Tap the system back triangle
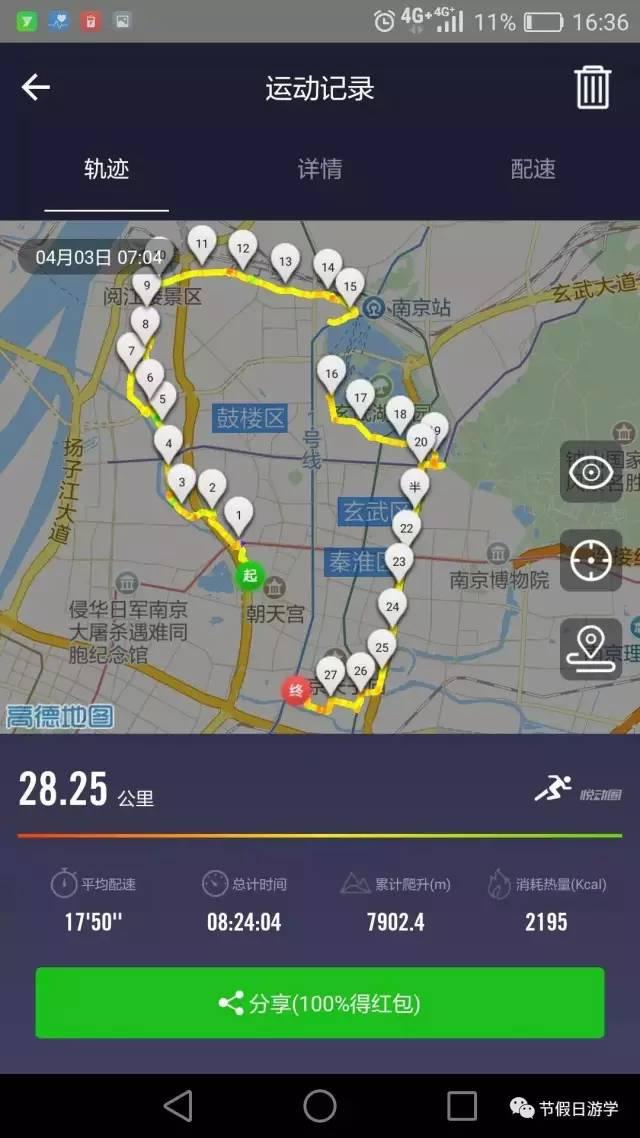This screenshot has width=640, height=1138. coord(178,1106)
